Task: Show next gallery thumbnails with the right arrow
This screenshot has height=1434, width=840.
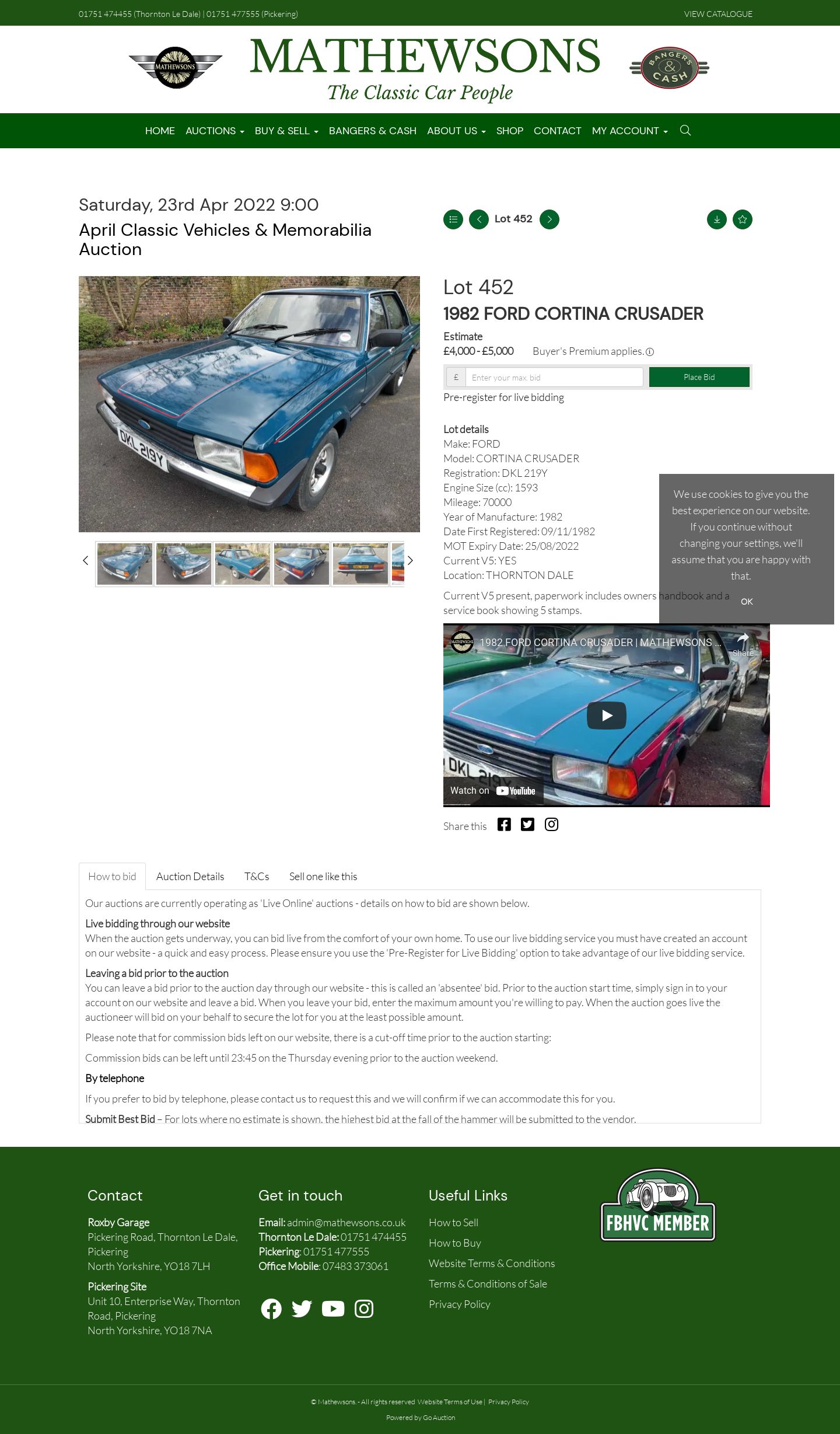Action: pyautogui.click(x=410, y=560)
